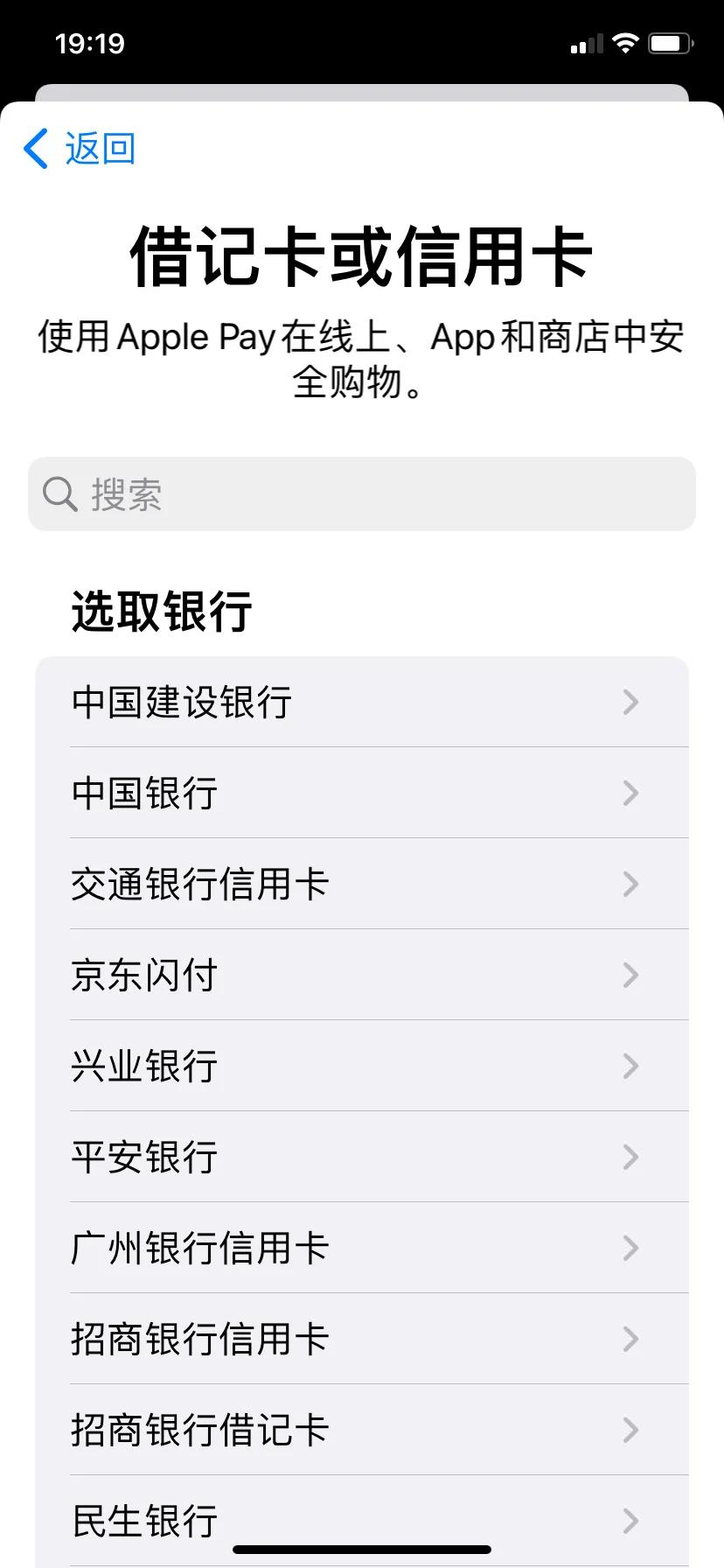Tap the 选取银行 section header
This screenshot has height=1568, width=724.
(161, 611)
